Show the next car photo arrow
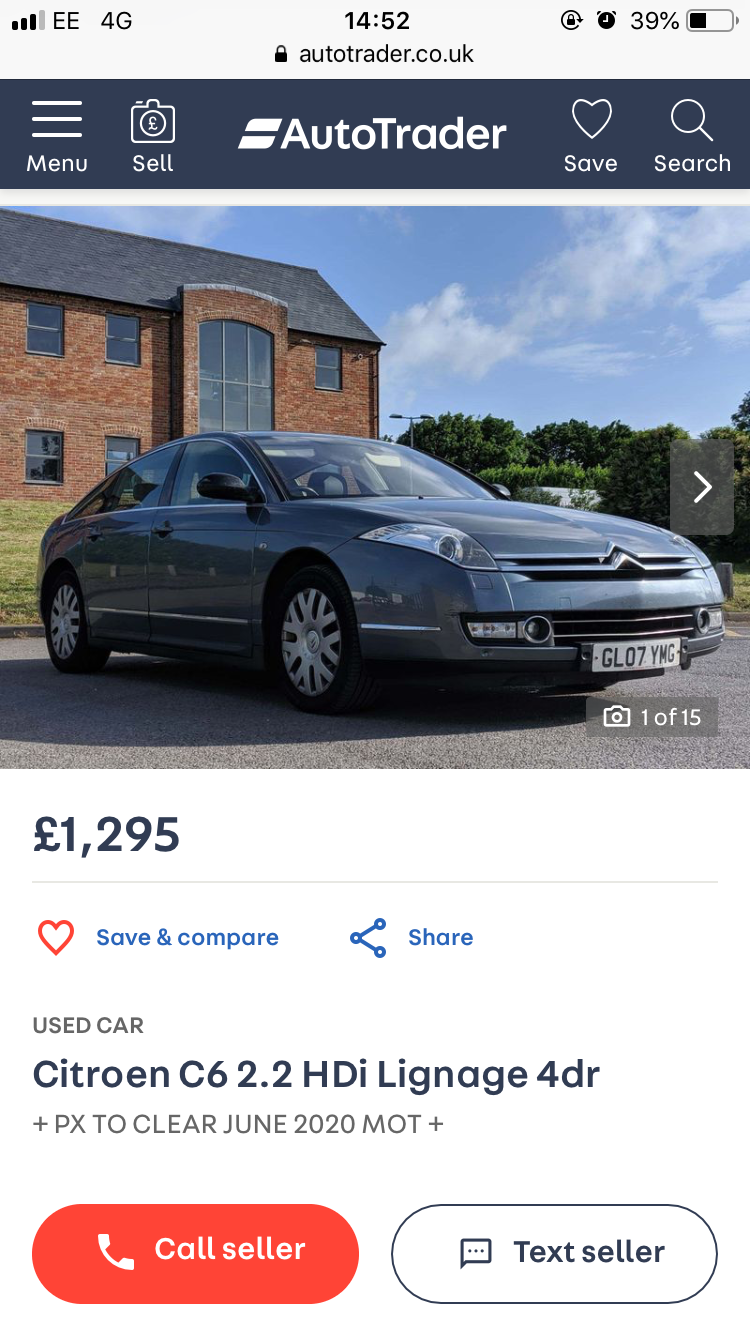 [702, 487]
